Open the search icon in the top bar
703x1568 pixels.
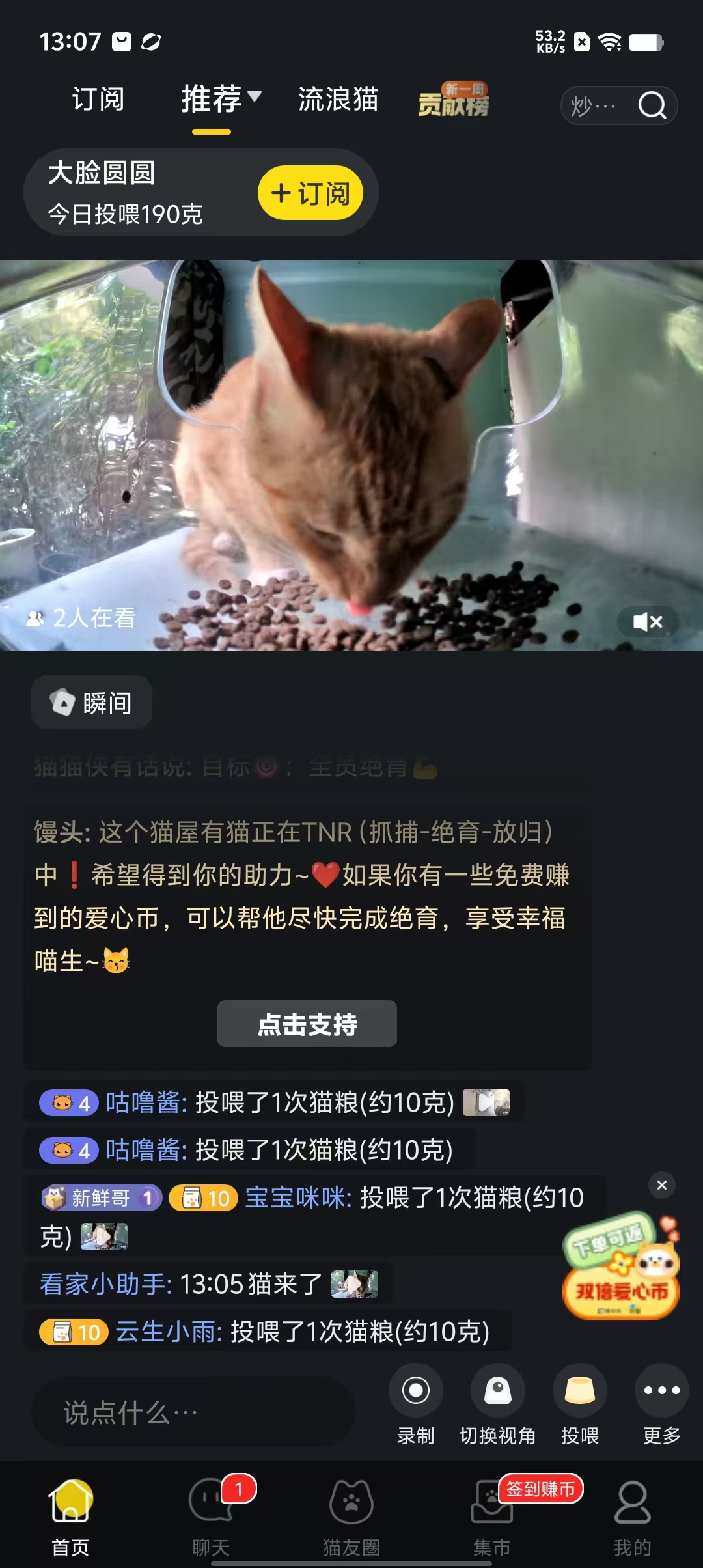[x=652, y=105]
